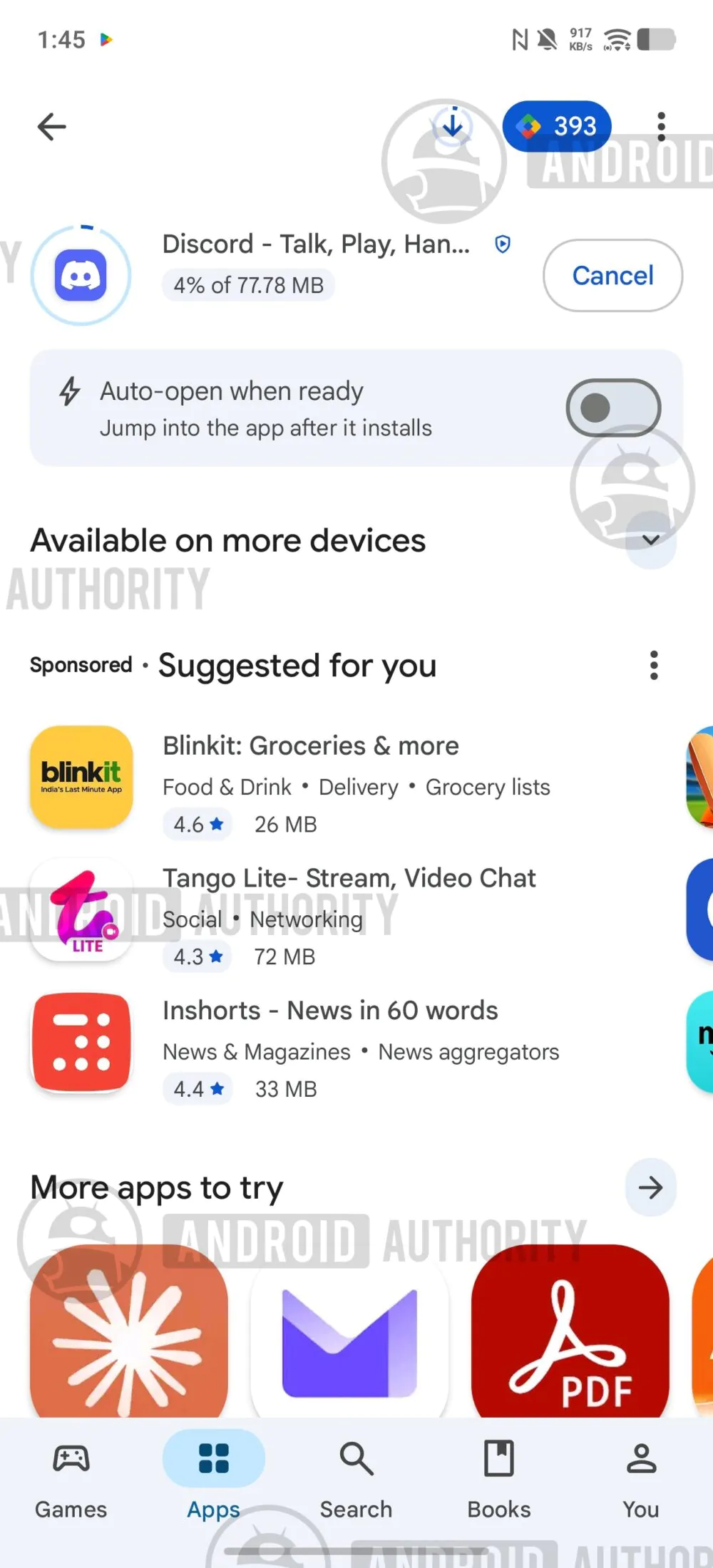Enable Auto-open when ready
Viewport: 713px width, 1568px height.
(613, 408)
